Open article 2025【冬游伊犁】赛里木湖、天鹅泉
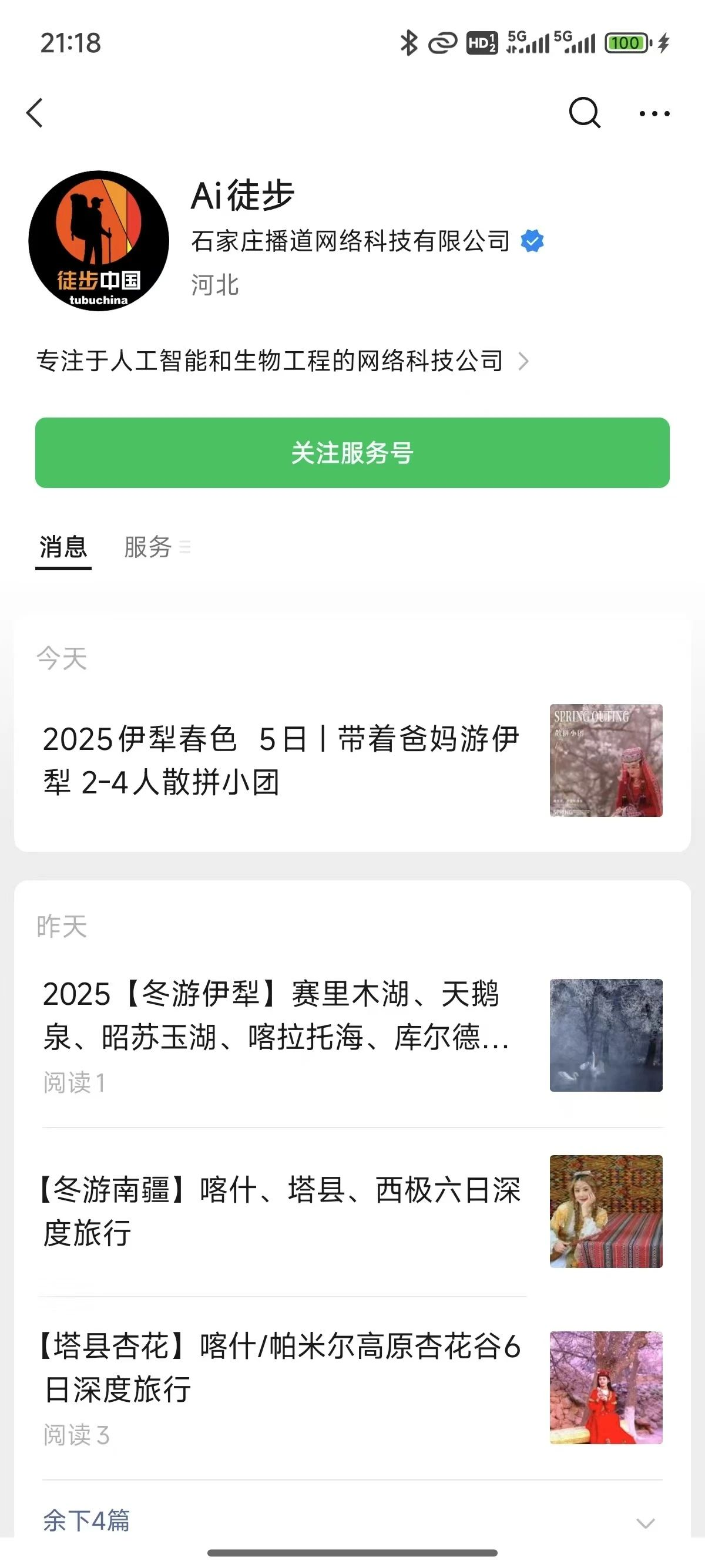 click(x=352, y=1036)
